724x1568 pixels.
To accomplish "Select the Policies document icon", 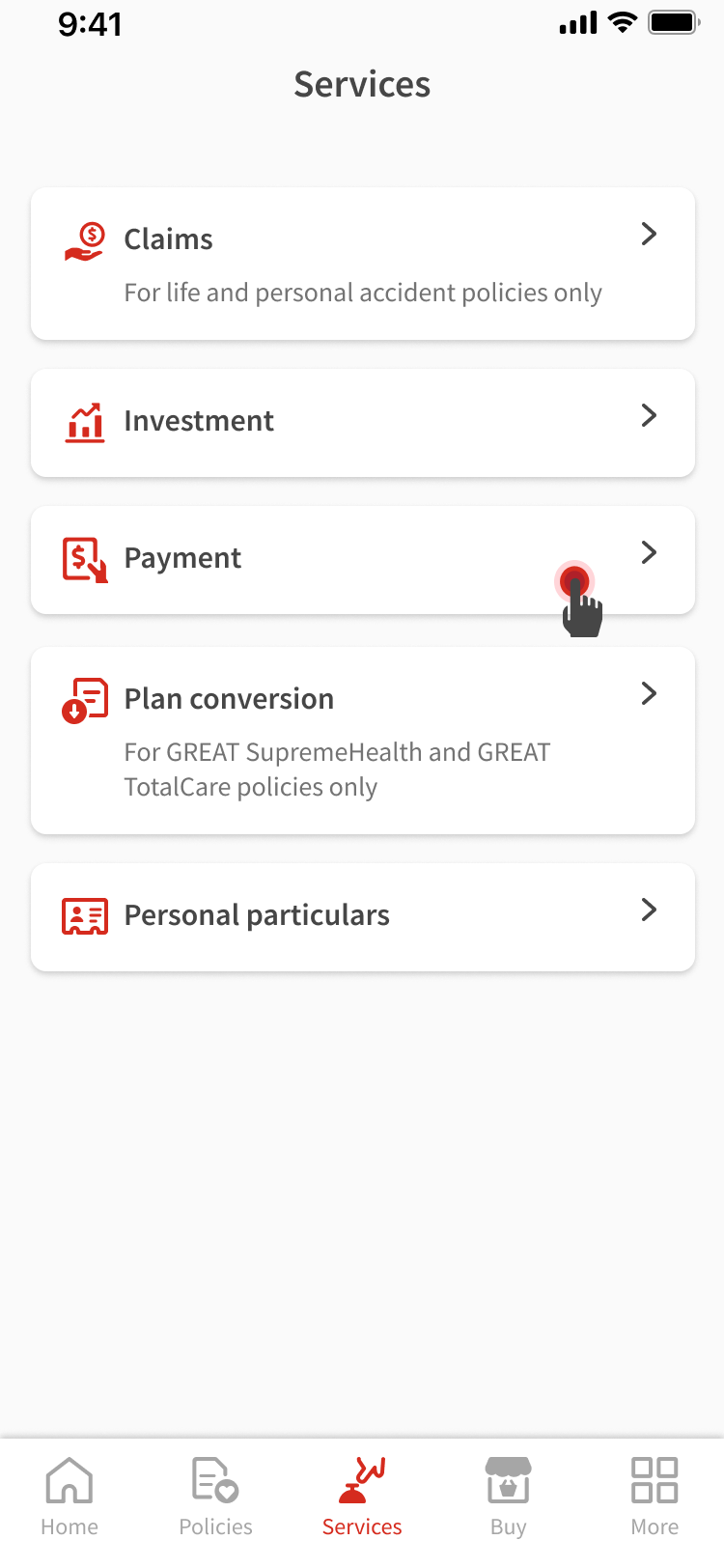I will pyautogui.click(x=215, y=1479).
